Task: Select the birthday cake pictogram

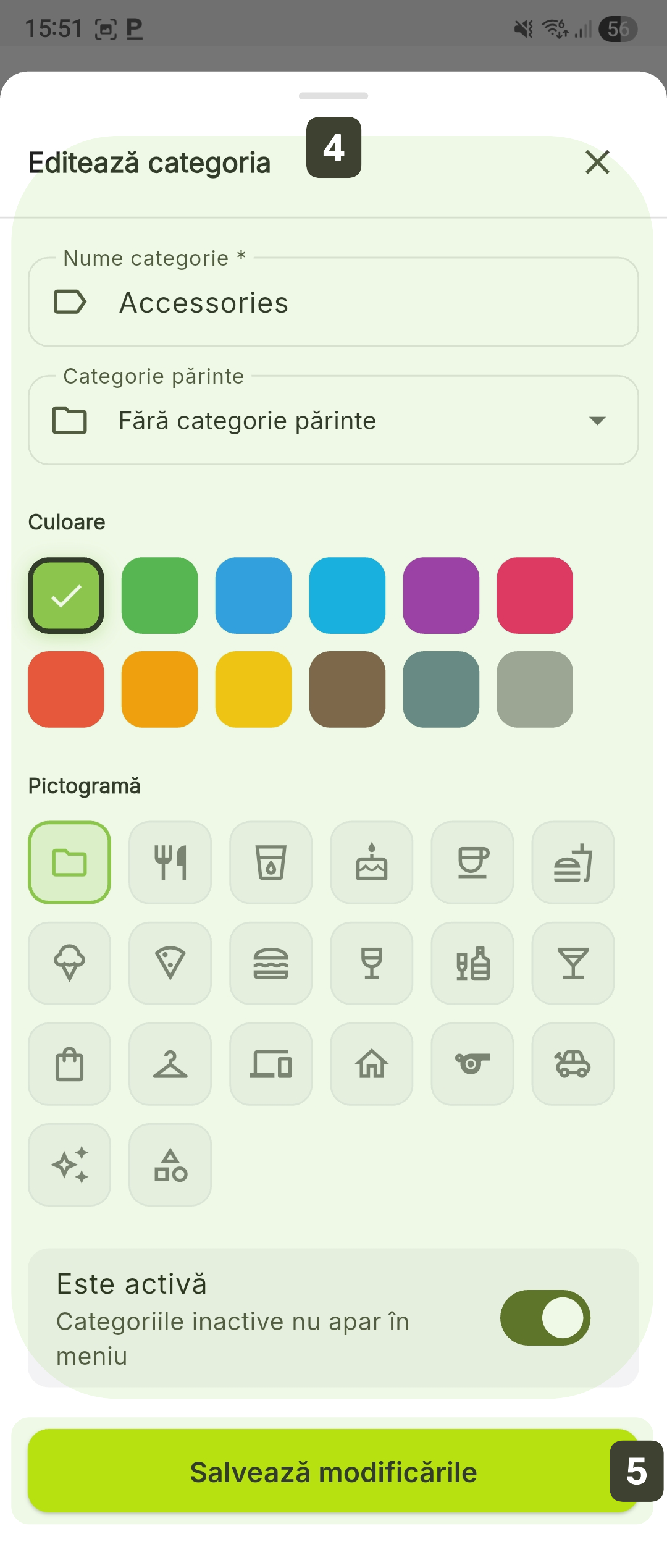Action: (x=372, y=862)
